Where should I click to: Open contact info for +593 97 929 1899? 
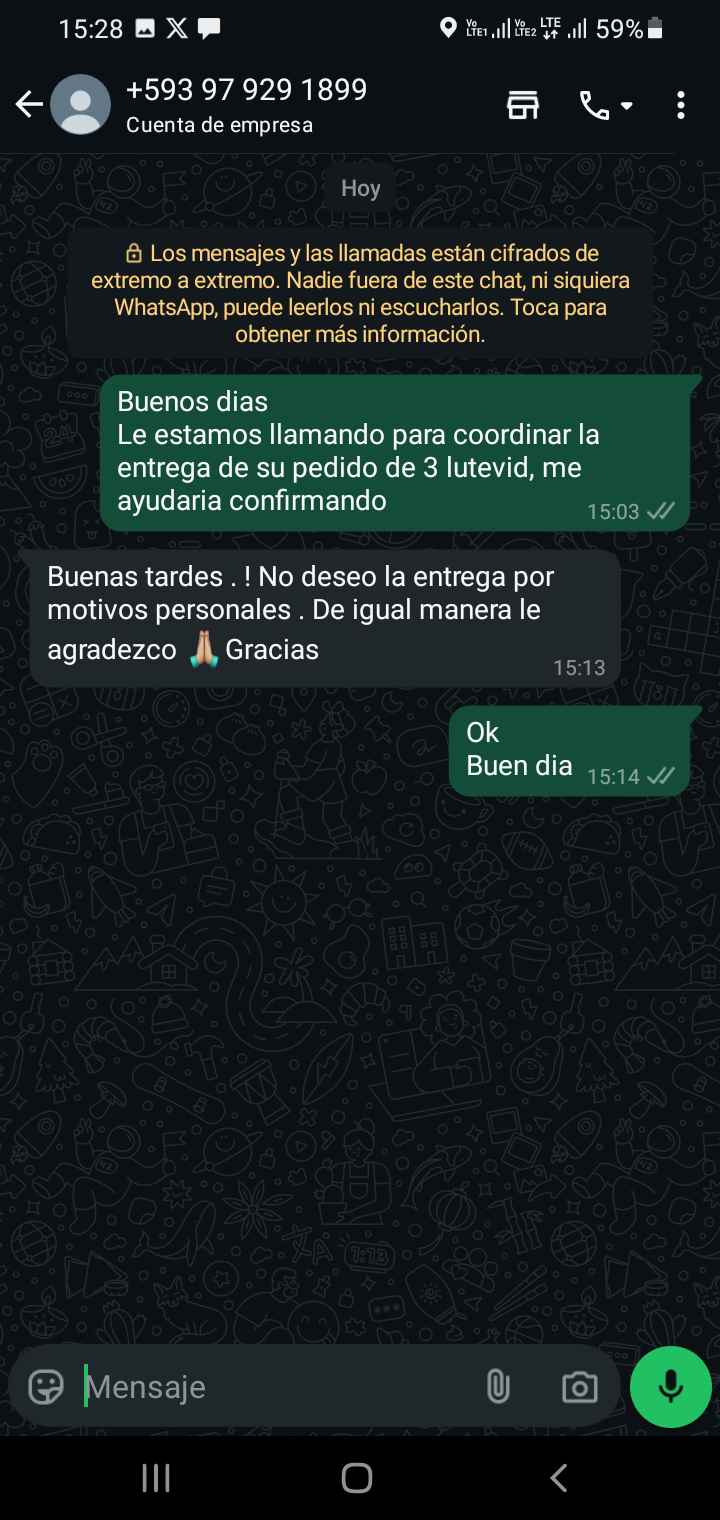coord(246,104)
